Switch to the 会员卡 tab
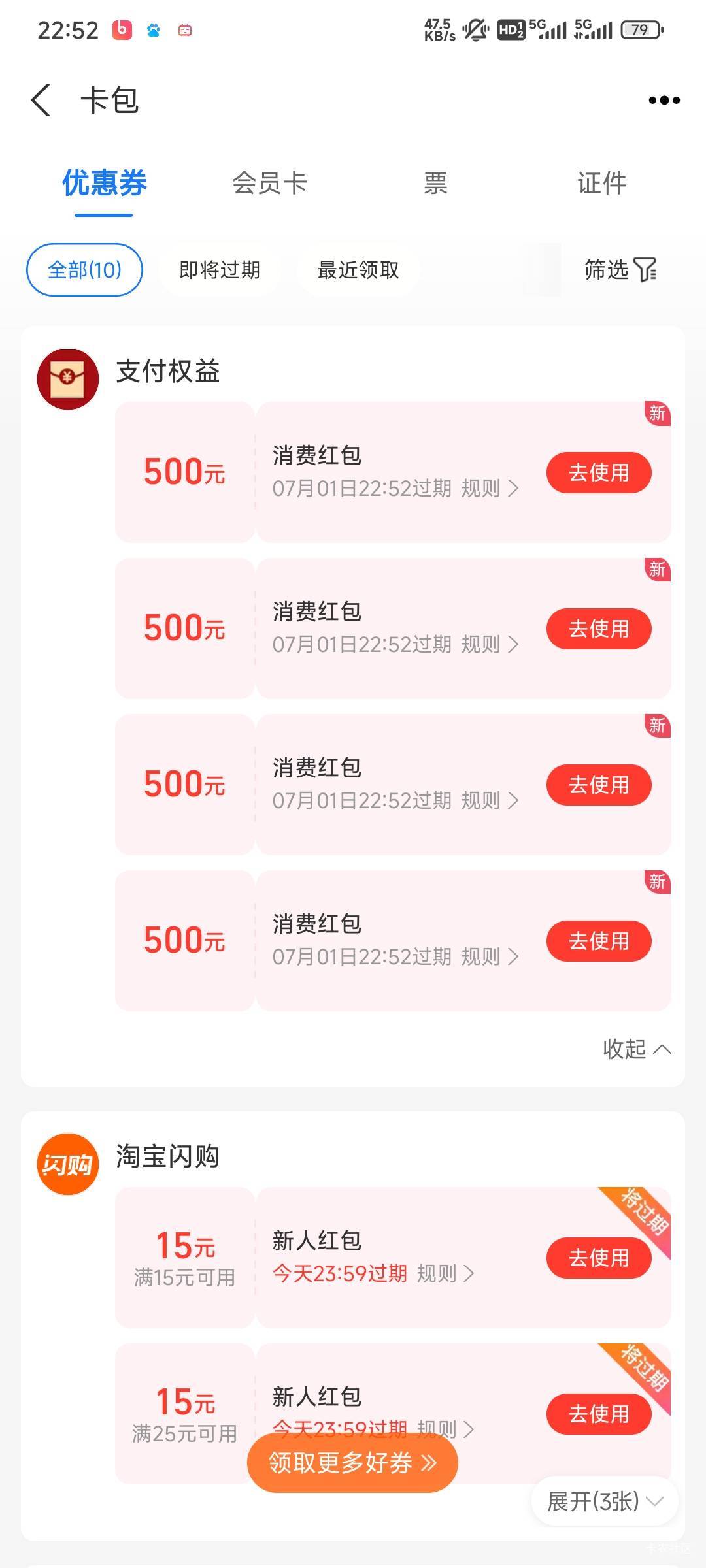The width and height of the screenshot is (706, 1568). [x=269, y=183]
